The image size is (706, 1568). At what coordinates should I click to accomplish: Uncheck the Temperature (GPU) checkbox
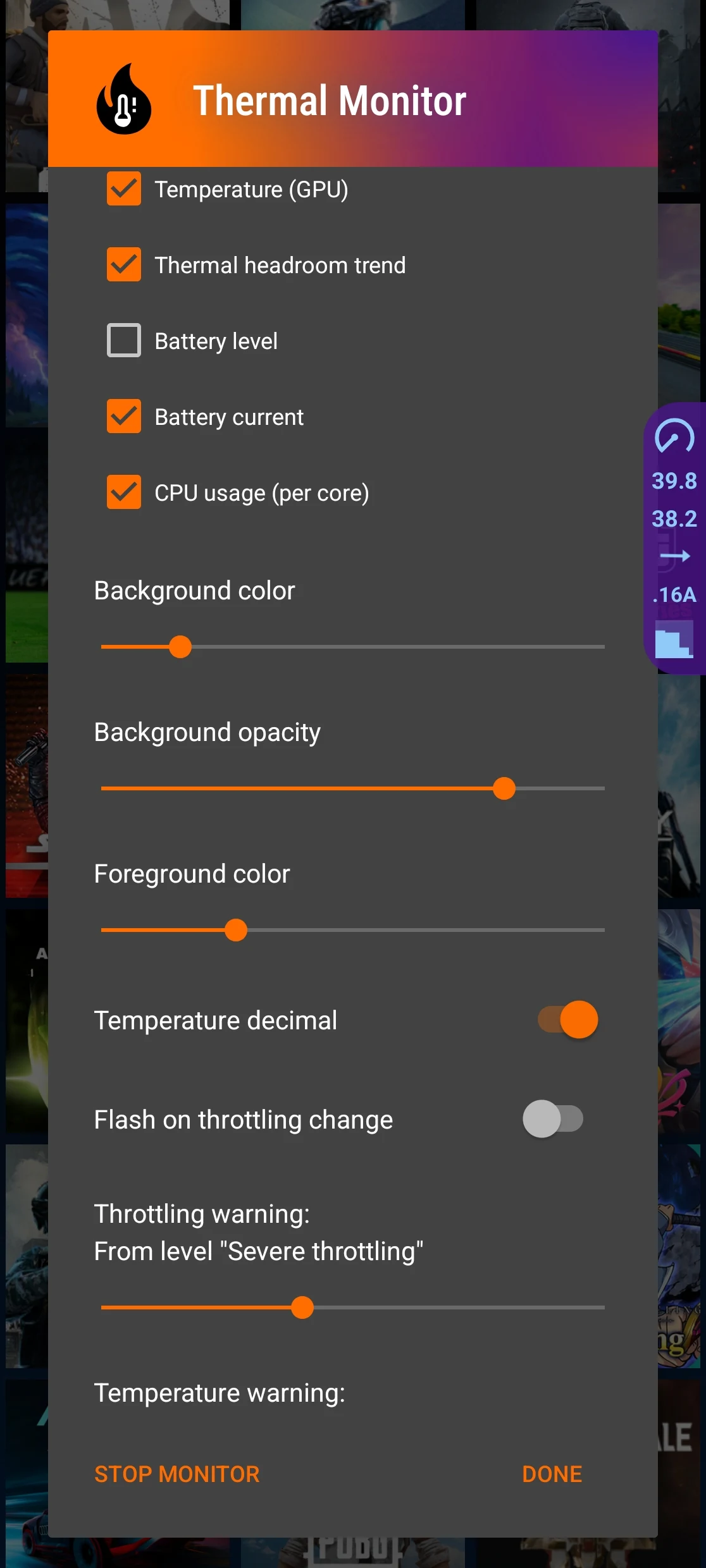tap(124, 189)
